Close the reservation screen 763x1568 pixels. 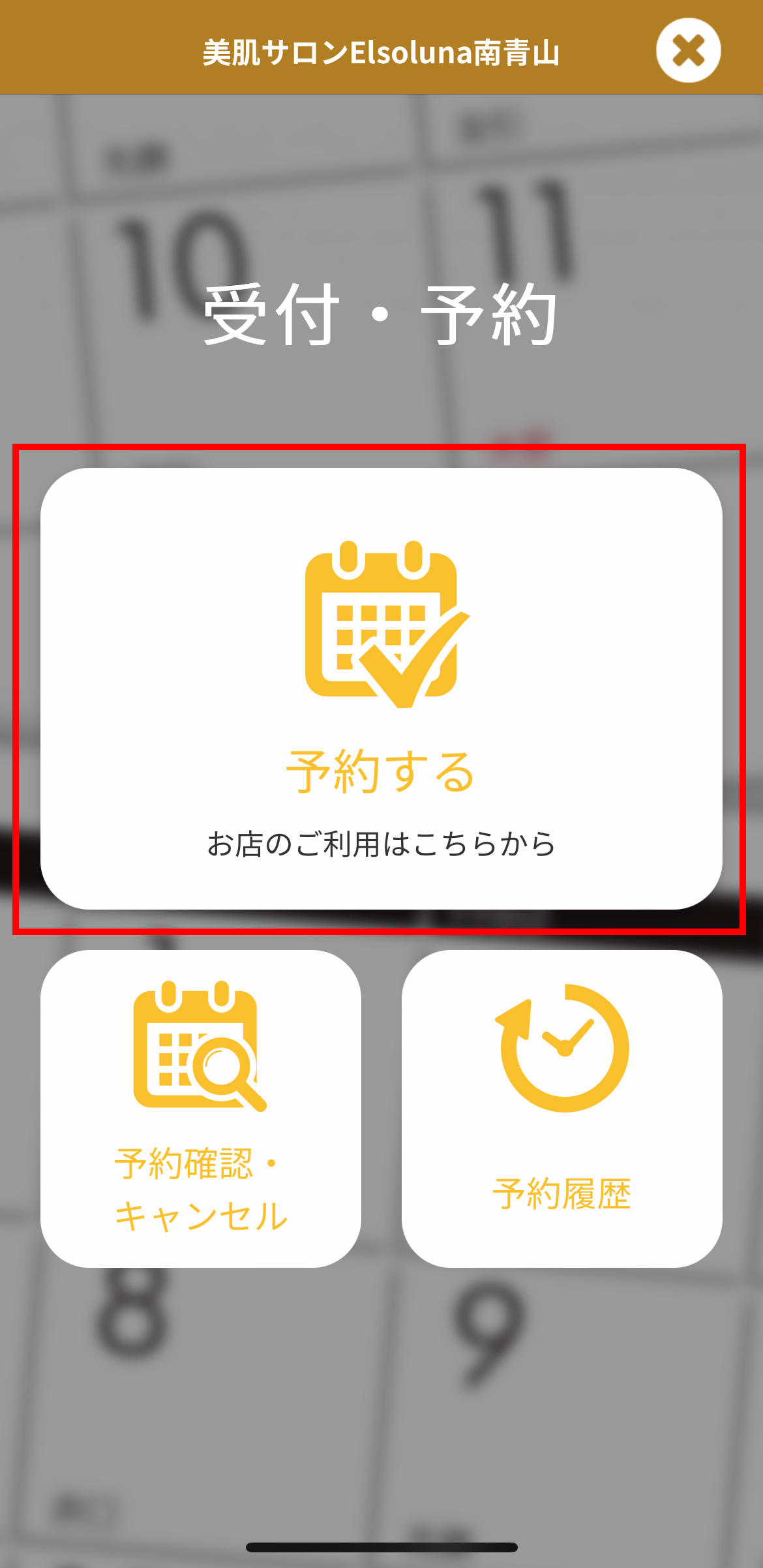point(688,50)
